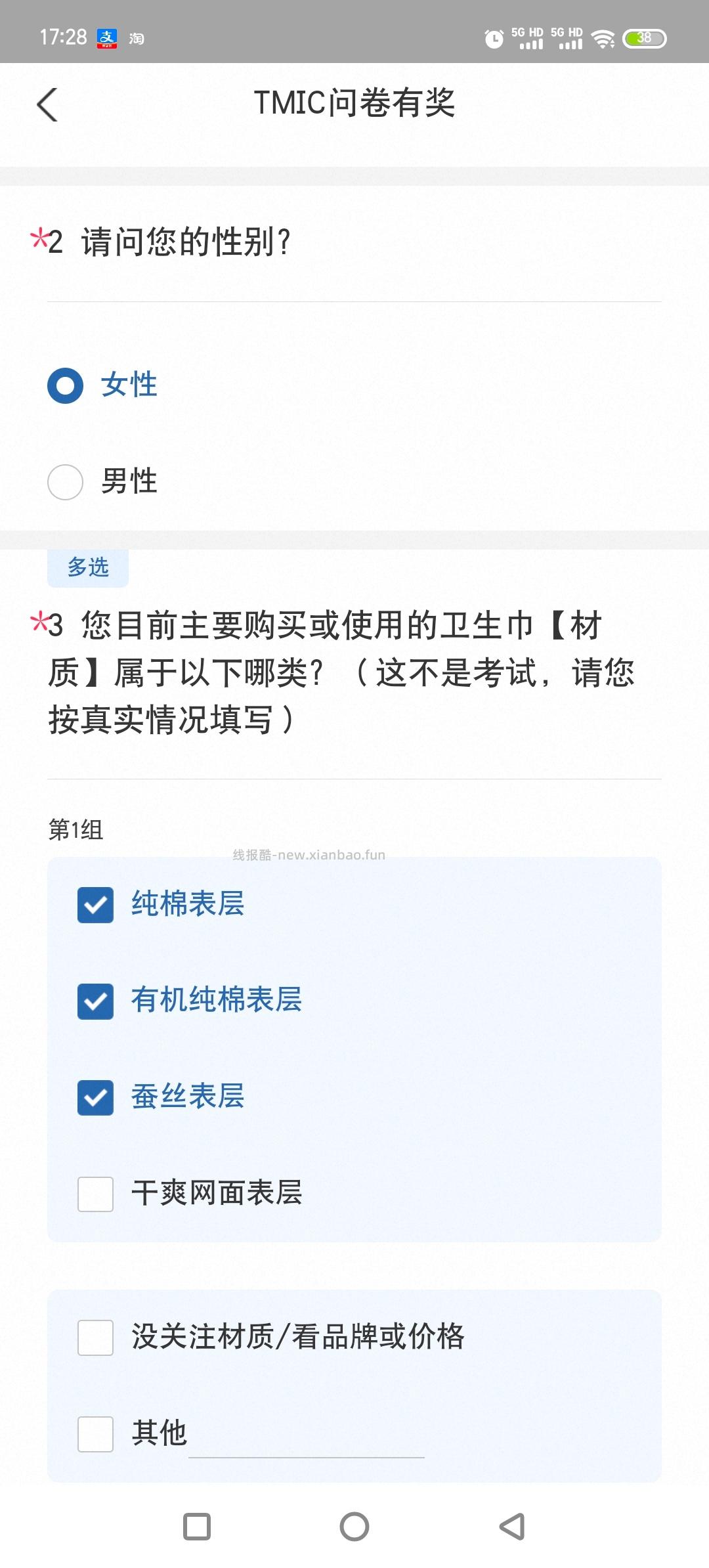Deselect the 有机纯棉表层 checkbox
The width and height of the screenshot is (709, 1568).
(95, 1001)
